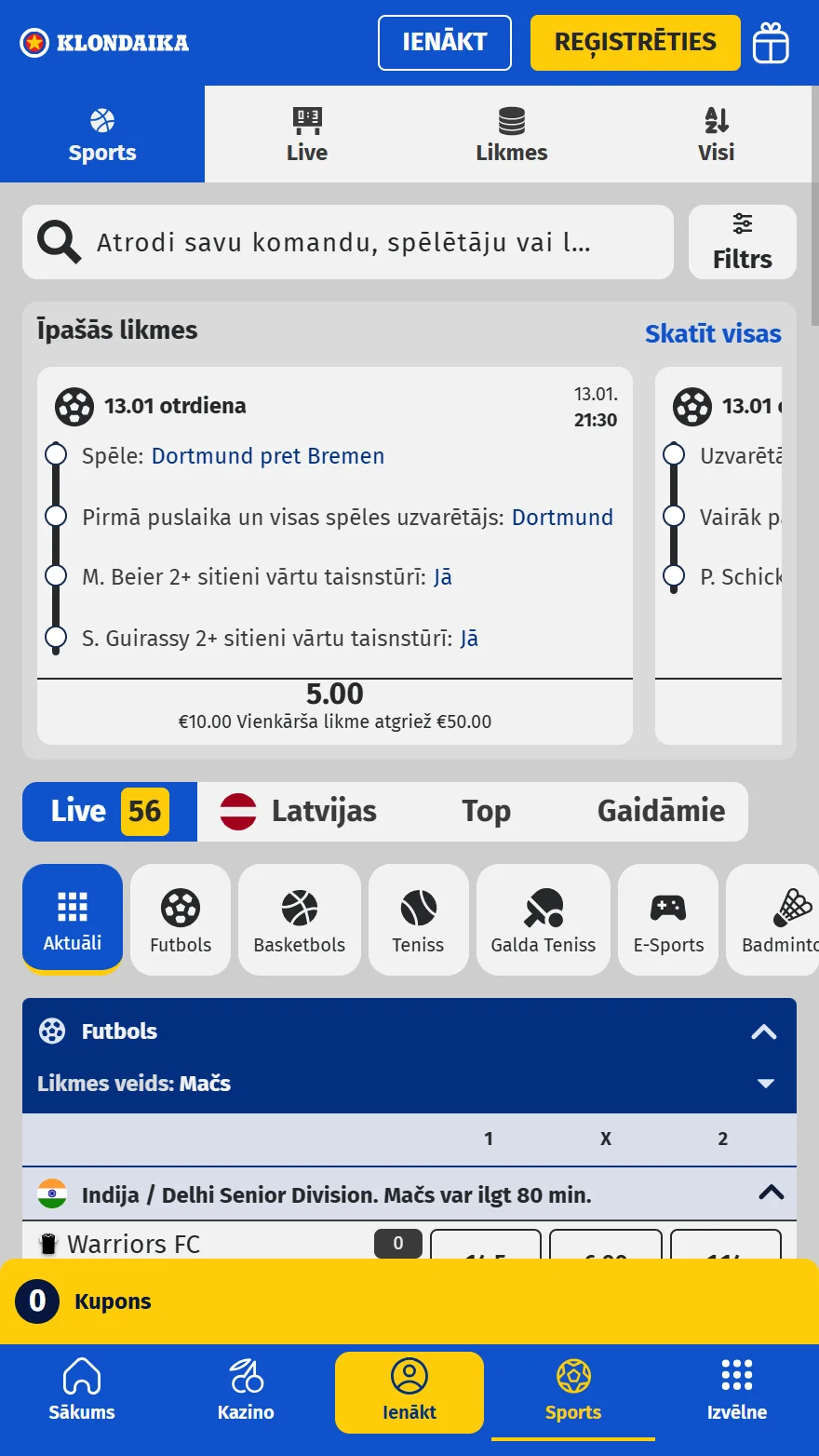This screenshot has height=1456, width=819.
Task: Go to Kazino in bottom navigation
Action: pos(246,1391)
